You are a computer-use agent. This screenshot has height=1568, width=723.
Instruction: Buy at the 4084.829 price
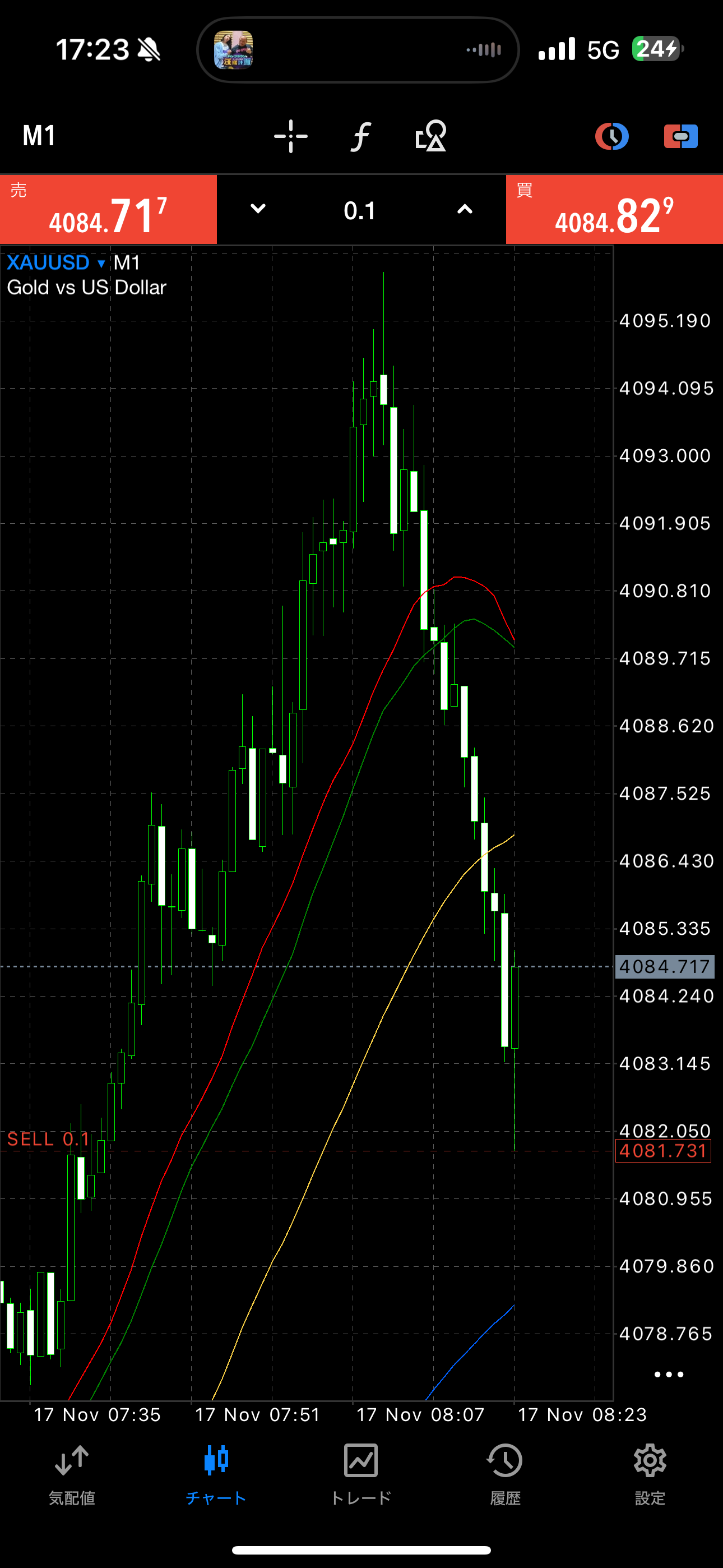614,210
